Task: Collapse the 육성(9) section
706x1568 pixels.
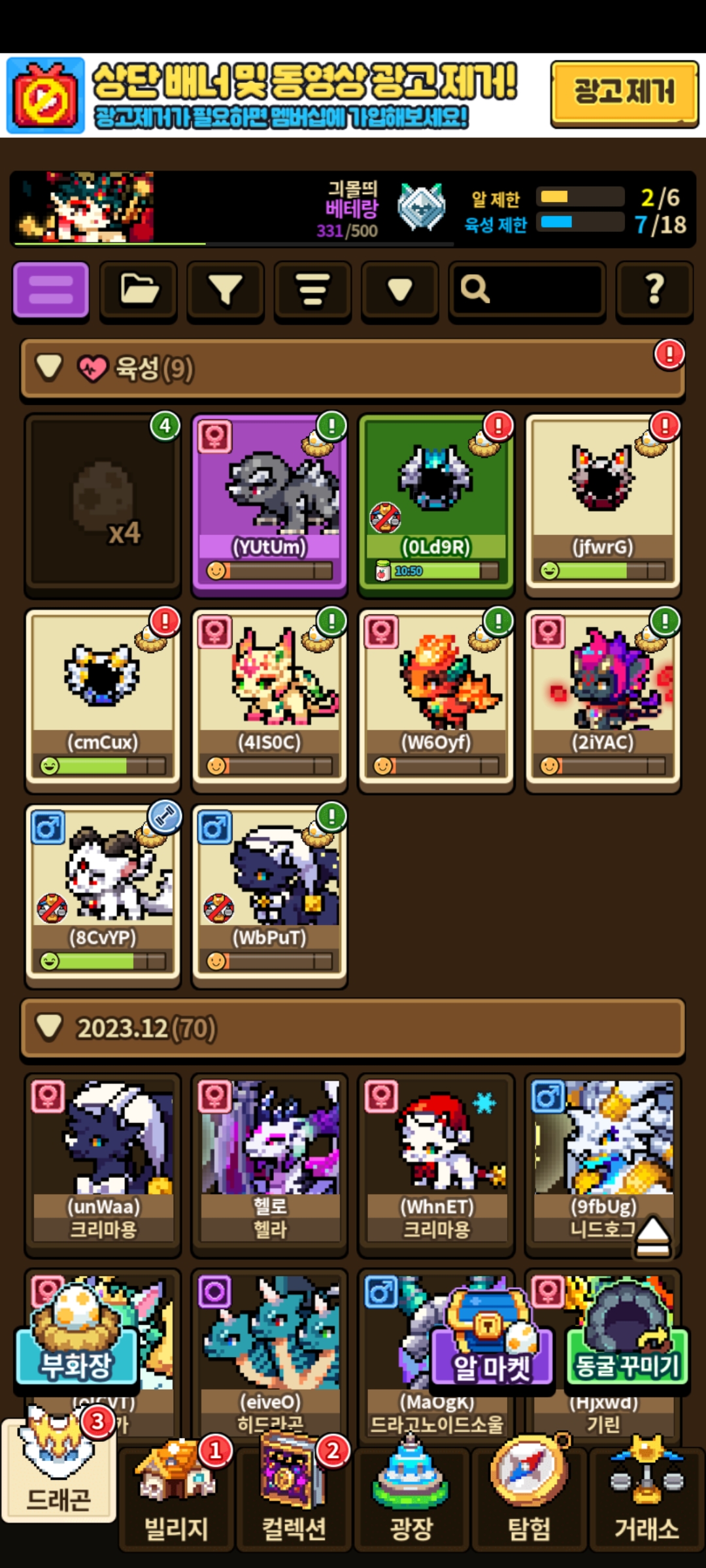Action: [353, 369]
